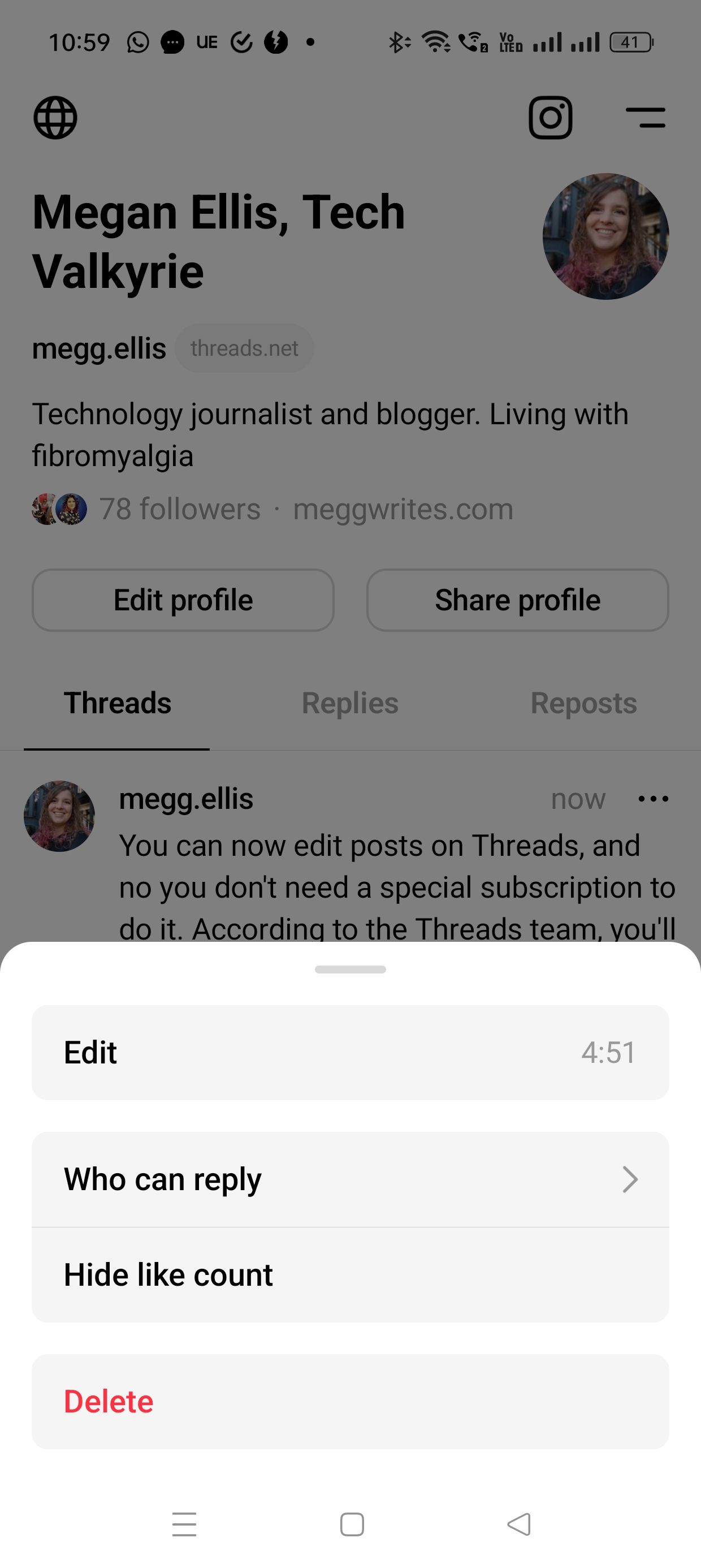The height and width of the screenshot is (1568, 701).
Task: Edit the post from the options sheet
Action: pyautogui.click(x=350, y=1053)
